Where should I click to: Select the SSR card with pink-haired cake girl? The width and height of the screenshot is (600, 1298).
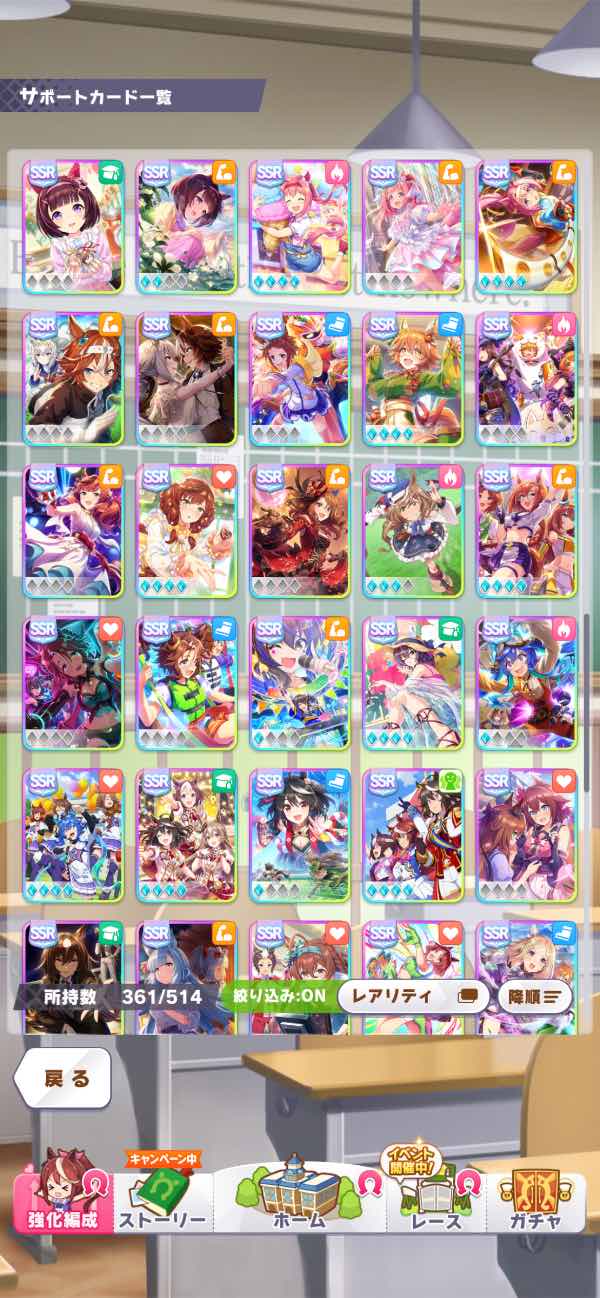click(299, 226)
